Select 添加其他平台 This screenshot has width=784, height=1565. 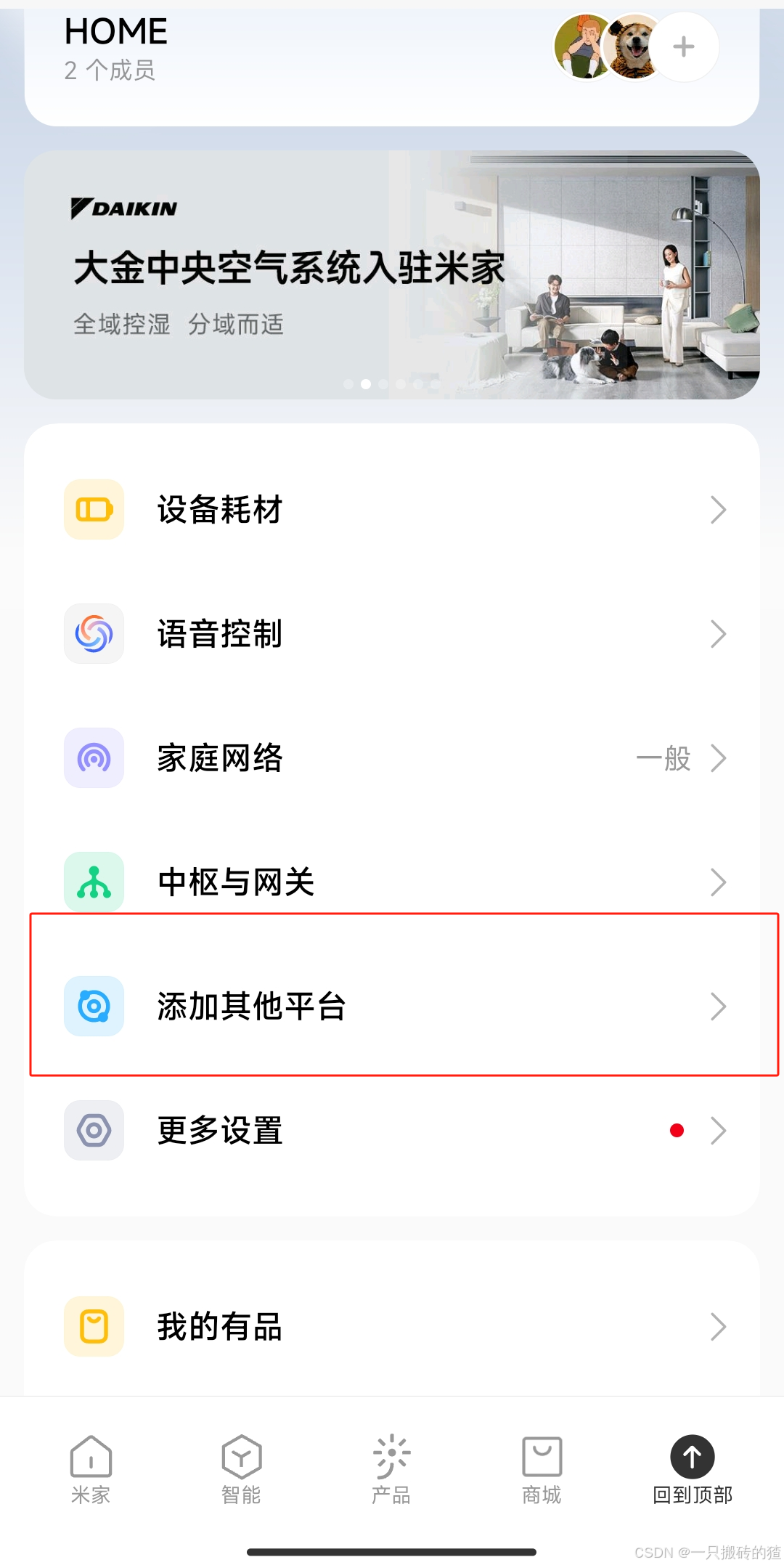click(x=392, y=1006)
